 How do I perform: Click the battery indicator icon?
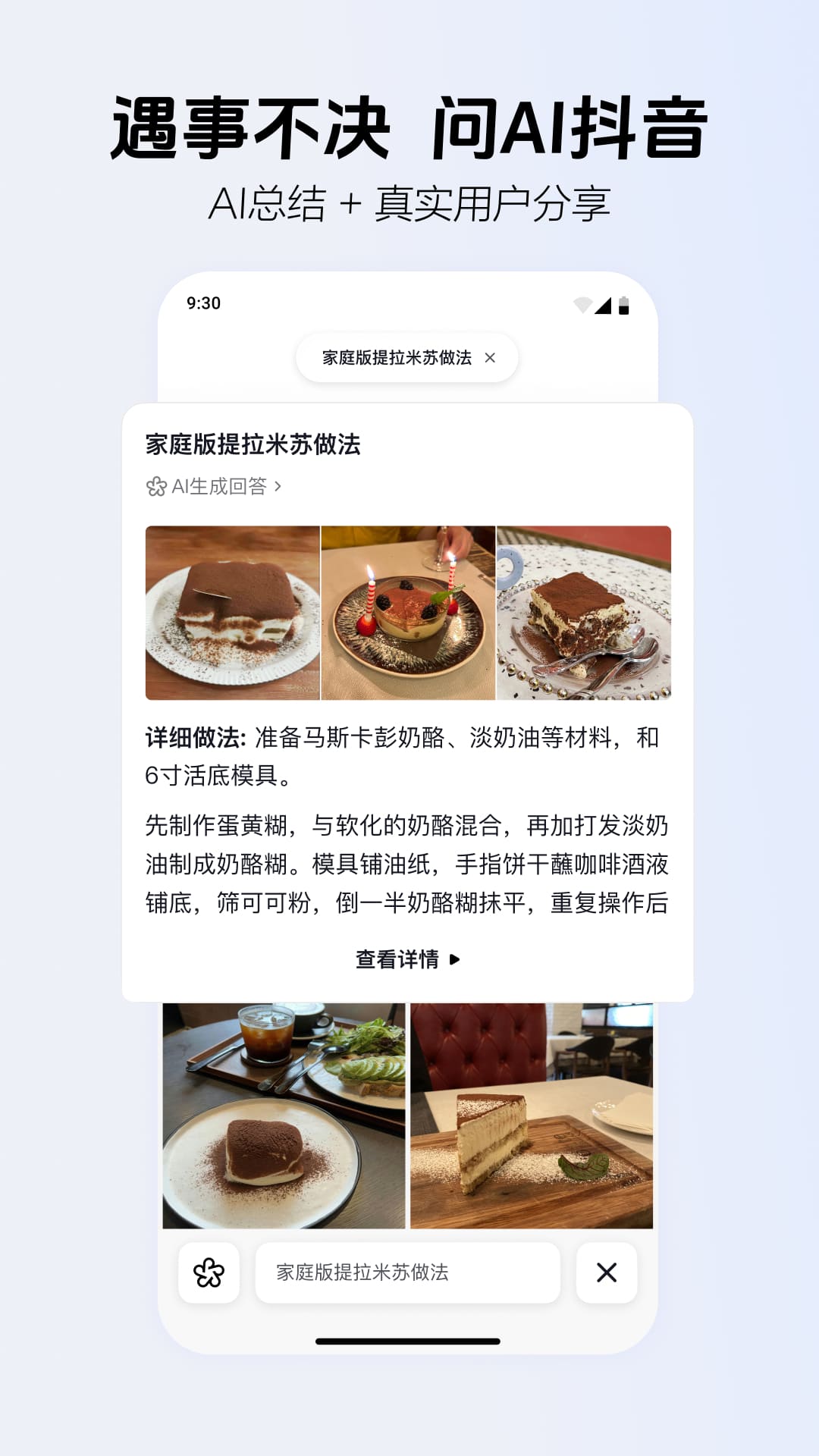click(625, 305)
